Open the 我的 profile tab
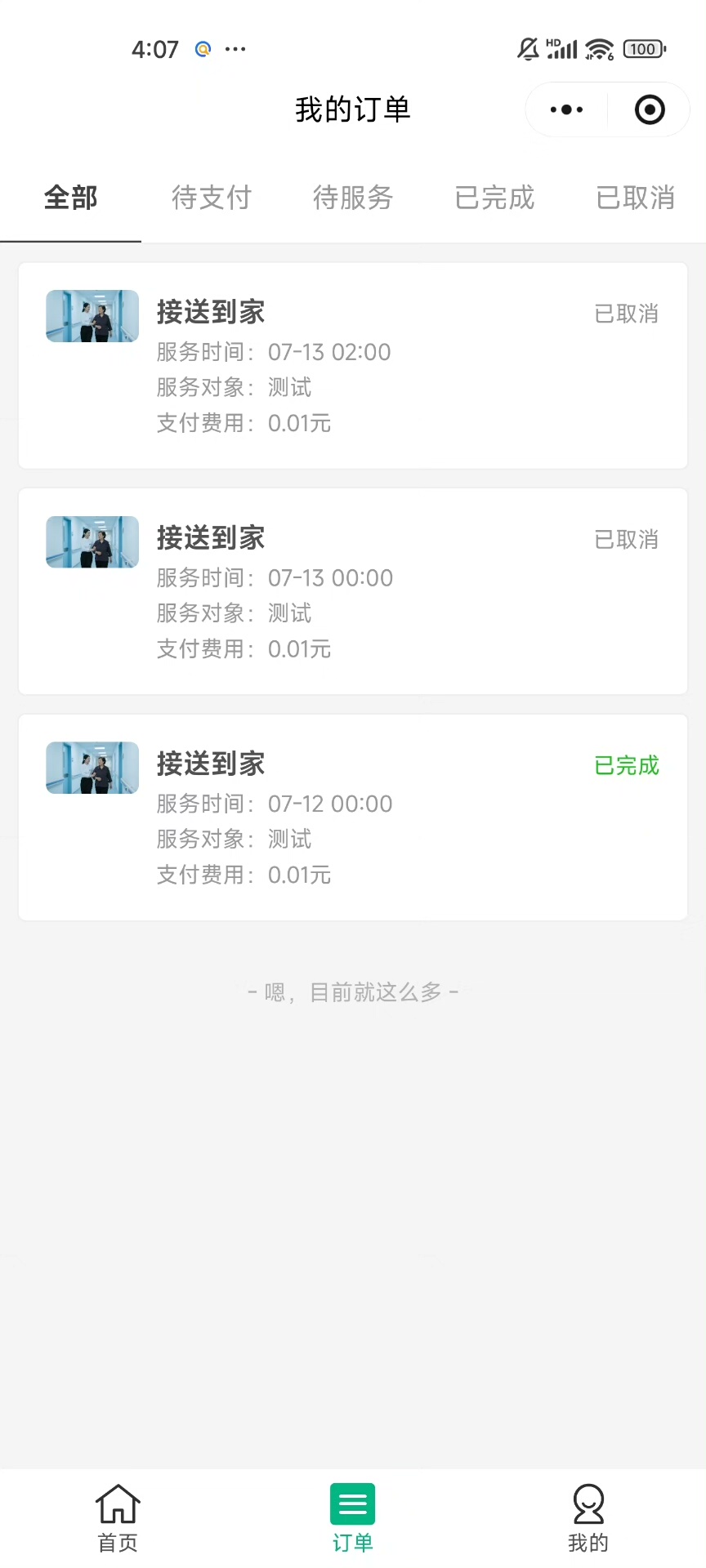Image resolution: width=706 pixels, height=1568 pixels. 588,1517
